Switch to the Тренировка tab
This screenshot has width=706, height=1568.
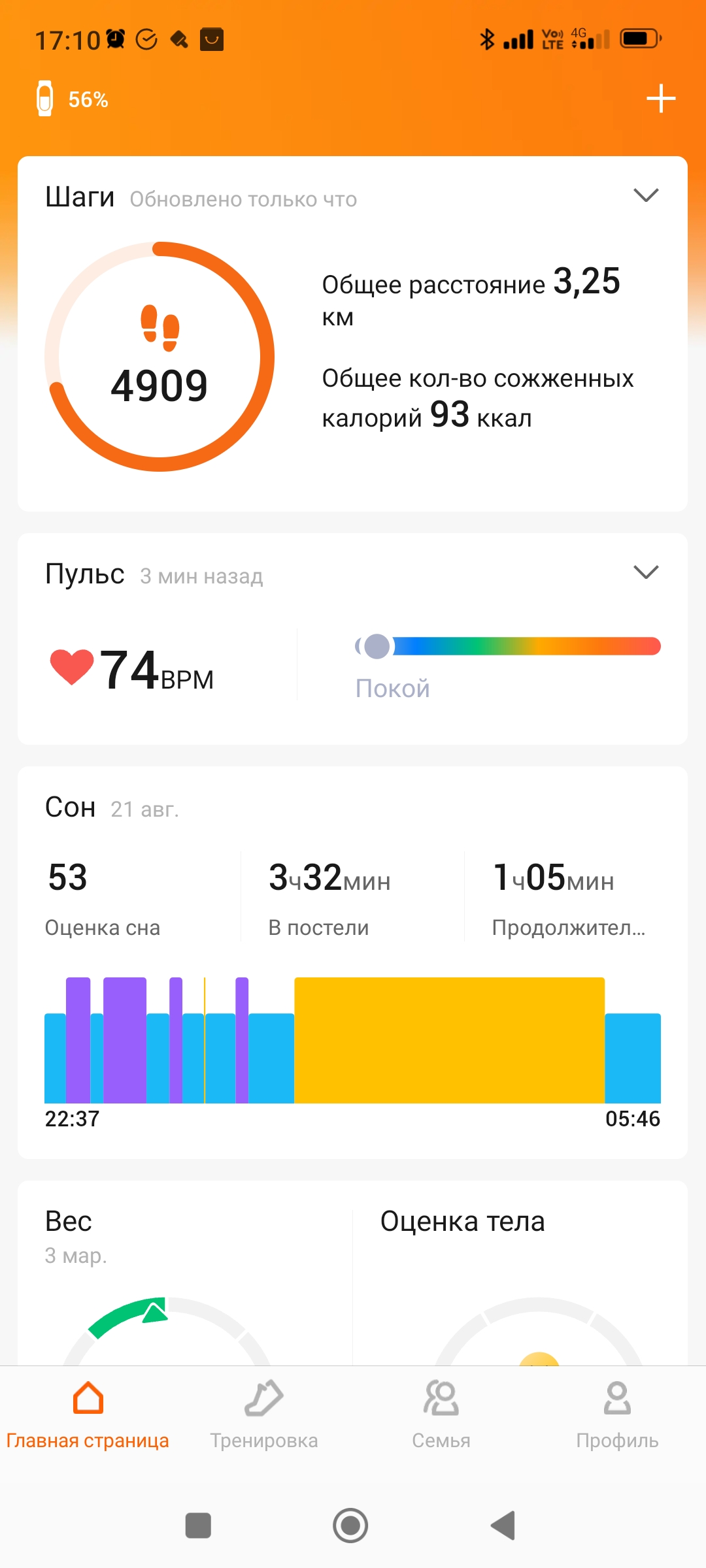pos(264,1414)
